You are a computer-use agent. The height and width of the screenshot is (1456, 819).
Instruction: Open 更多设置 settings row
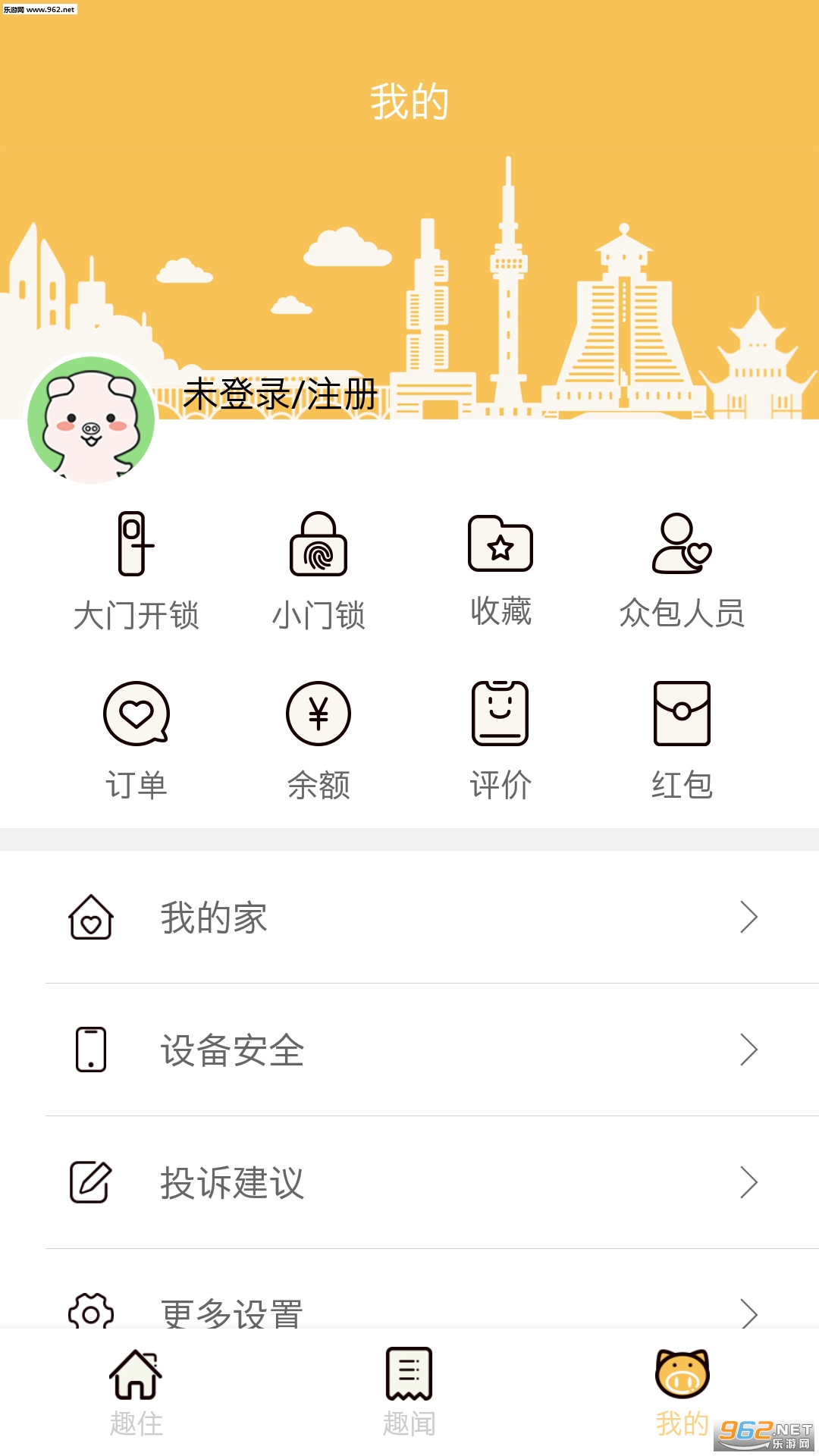(x=409, y=1310)
